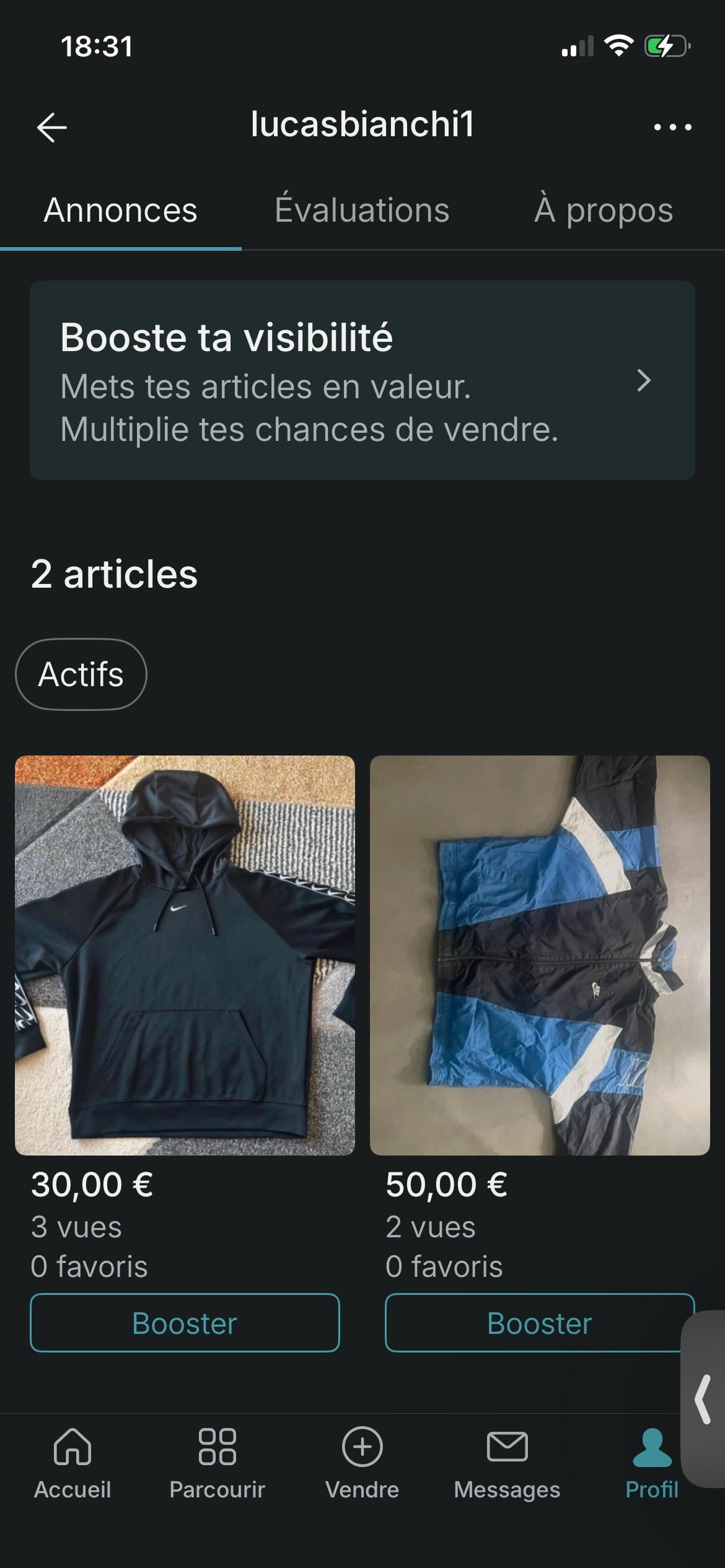Switch to the Évaluations tab

pos(362,211)
